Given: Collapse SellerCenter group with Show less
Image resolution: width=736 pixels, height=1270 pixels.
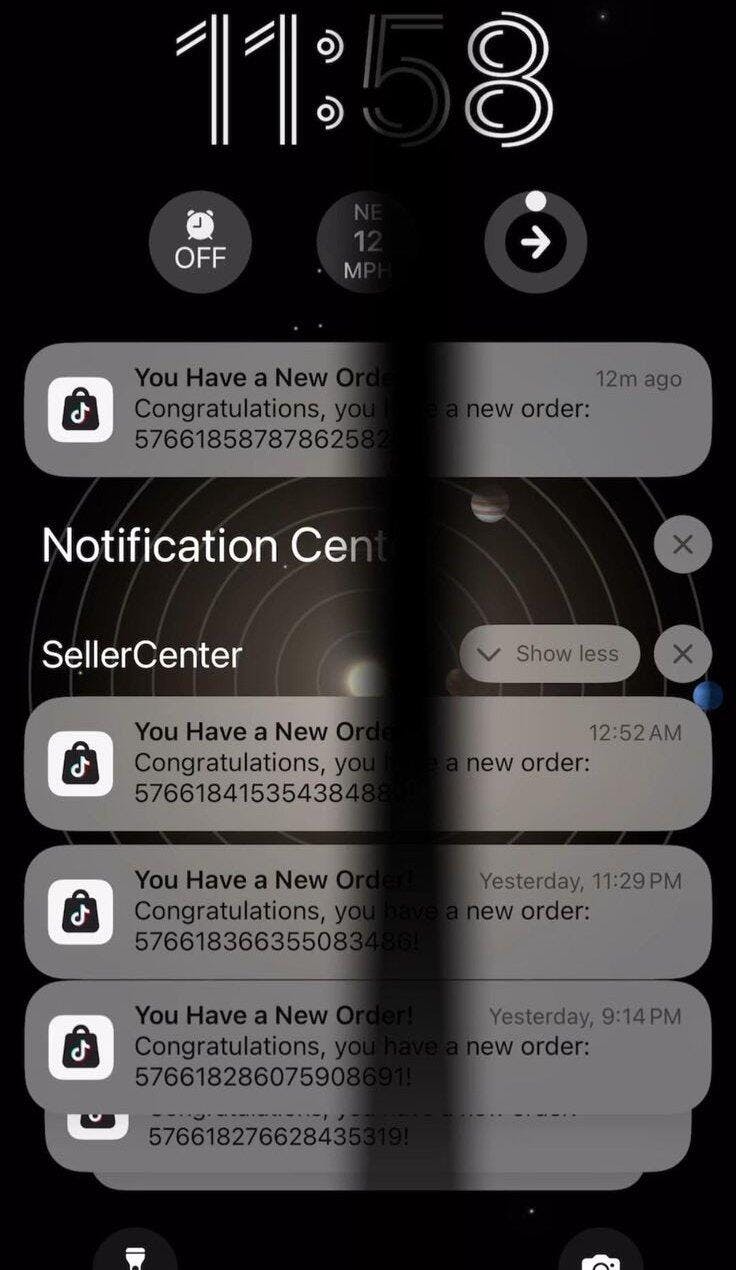Looking at the screenshot, I should 549,654.
